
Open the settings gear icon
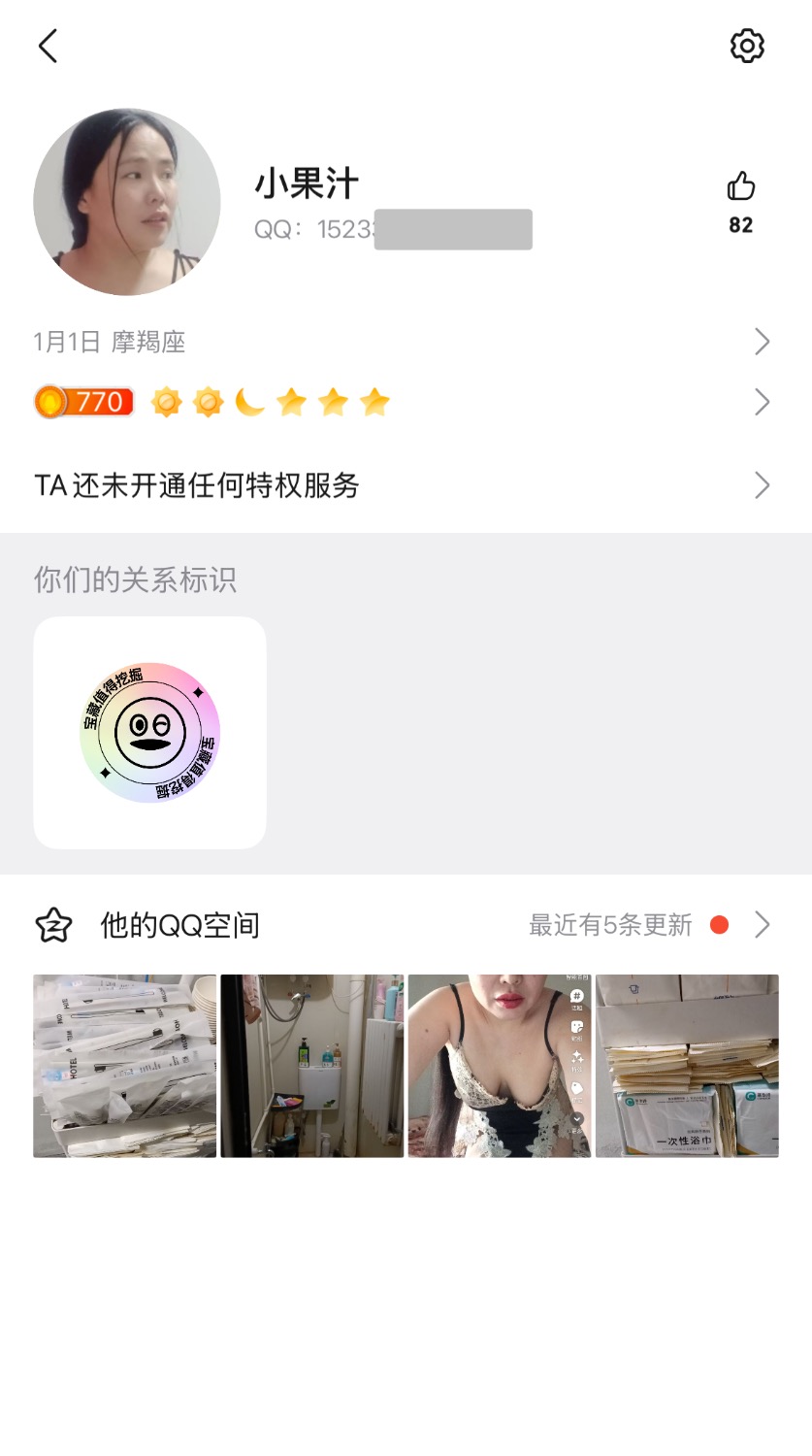tap(746, 46)
